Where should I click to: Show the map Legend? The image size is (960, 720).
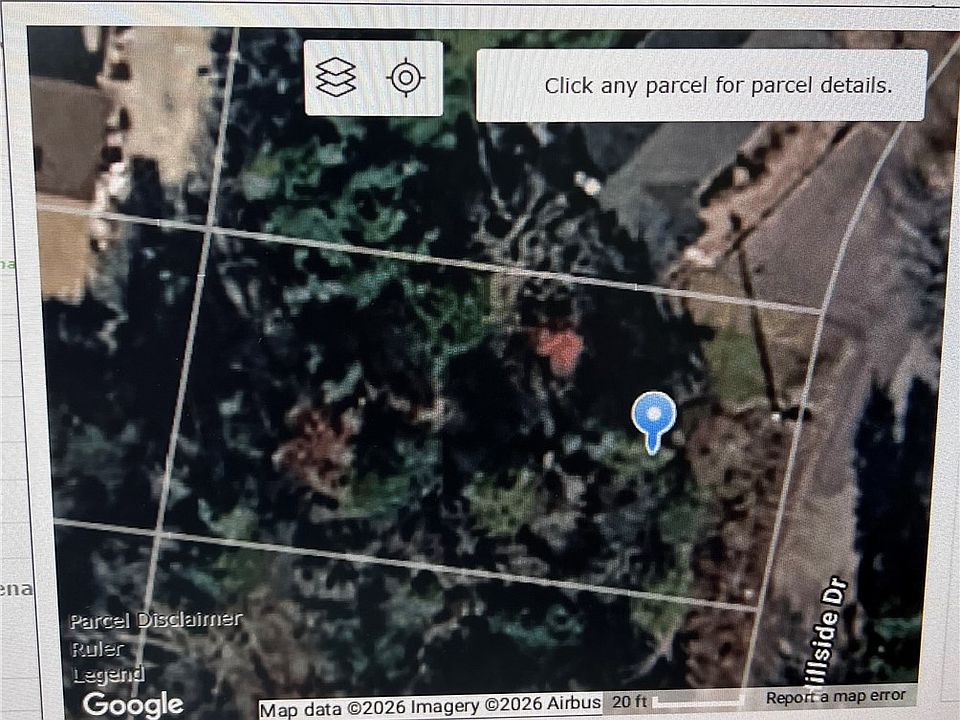point(108,674)
